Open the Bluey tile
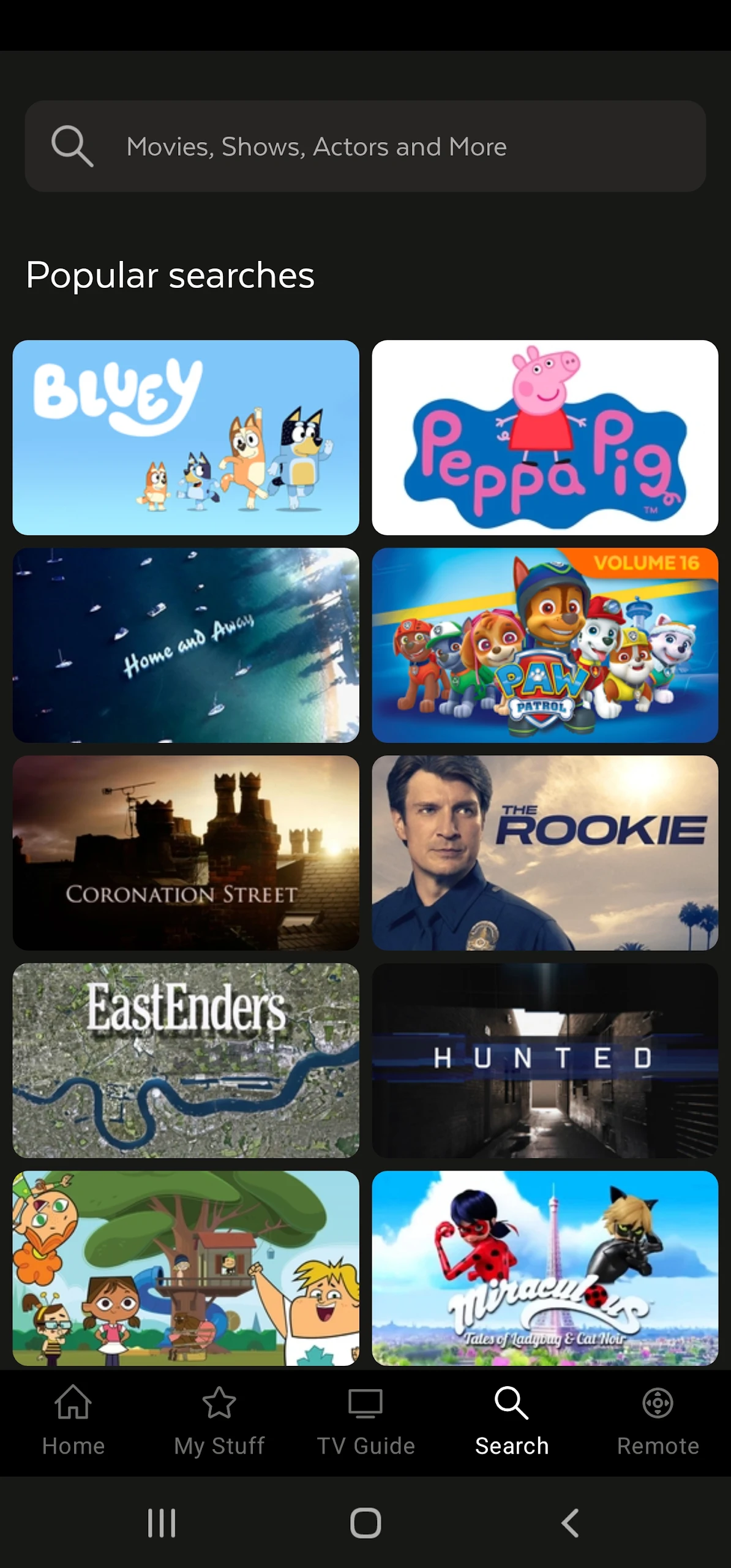Image resolution: width=731 pixels, height=1568 pixels. 186,437
